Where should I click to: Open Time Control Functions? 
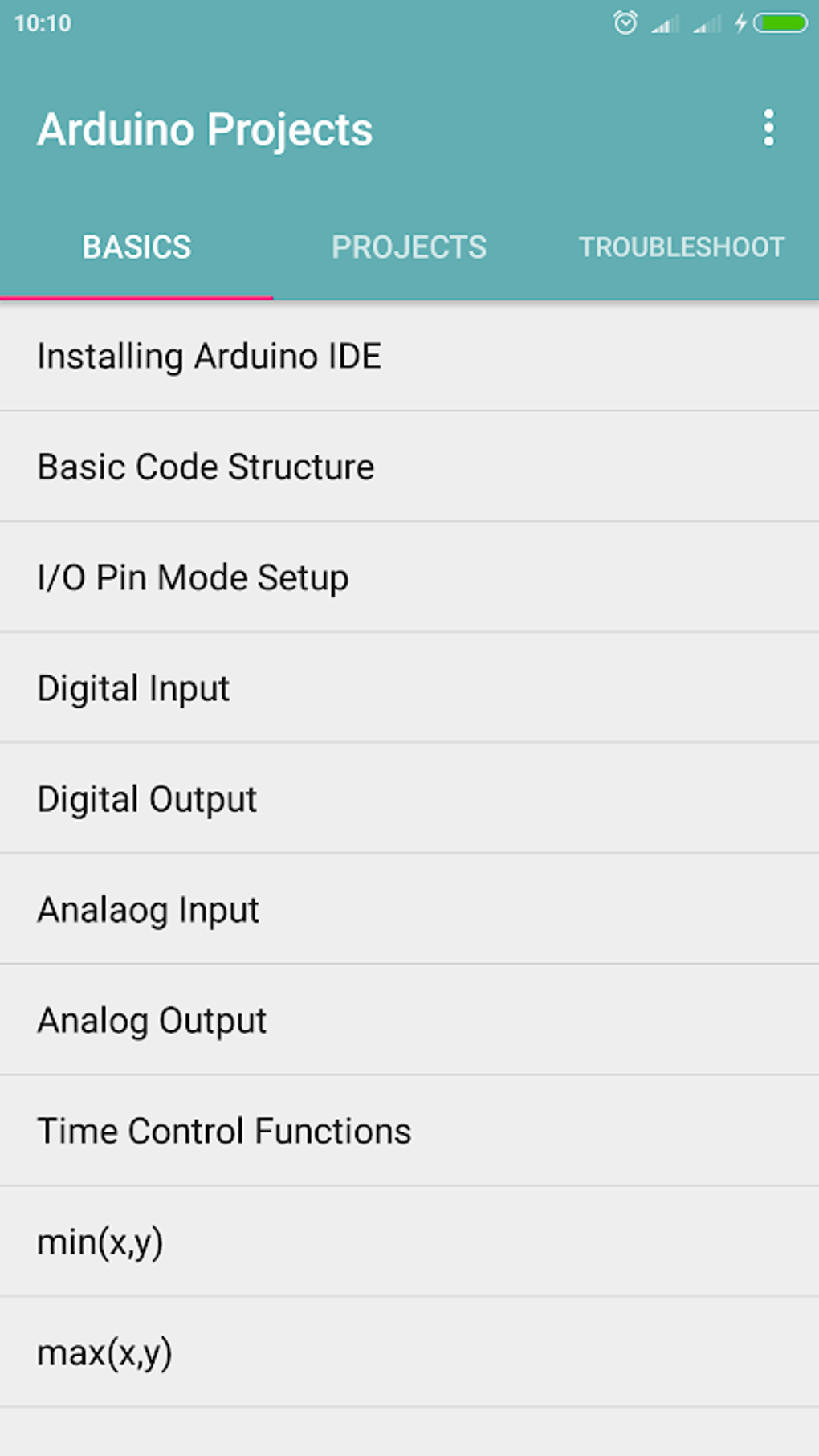coord(409,1132)
